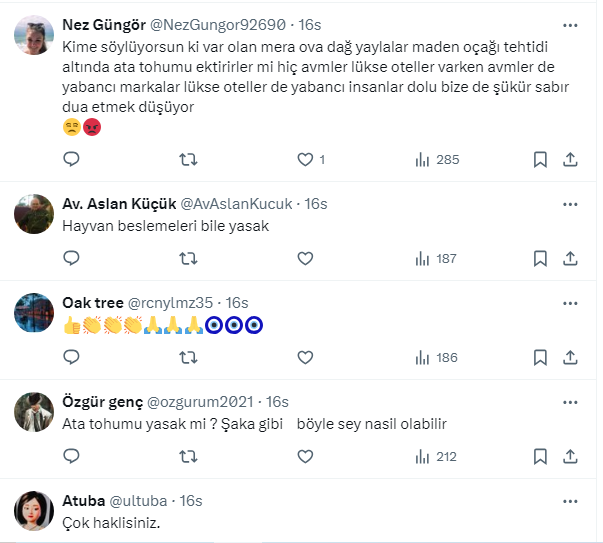Reply to Av. Aslan Küçük's tweet
The width and height of the screenshot is (603, 543).
point(71,258)
